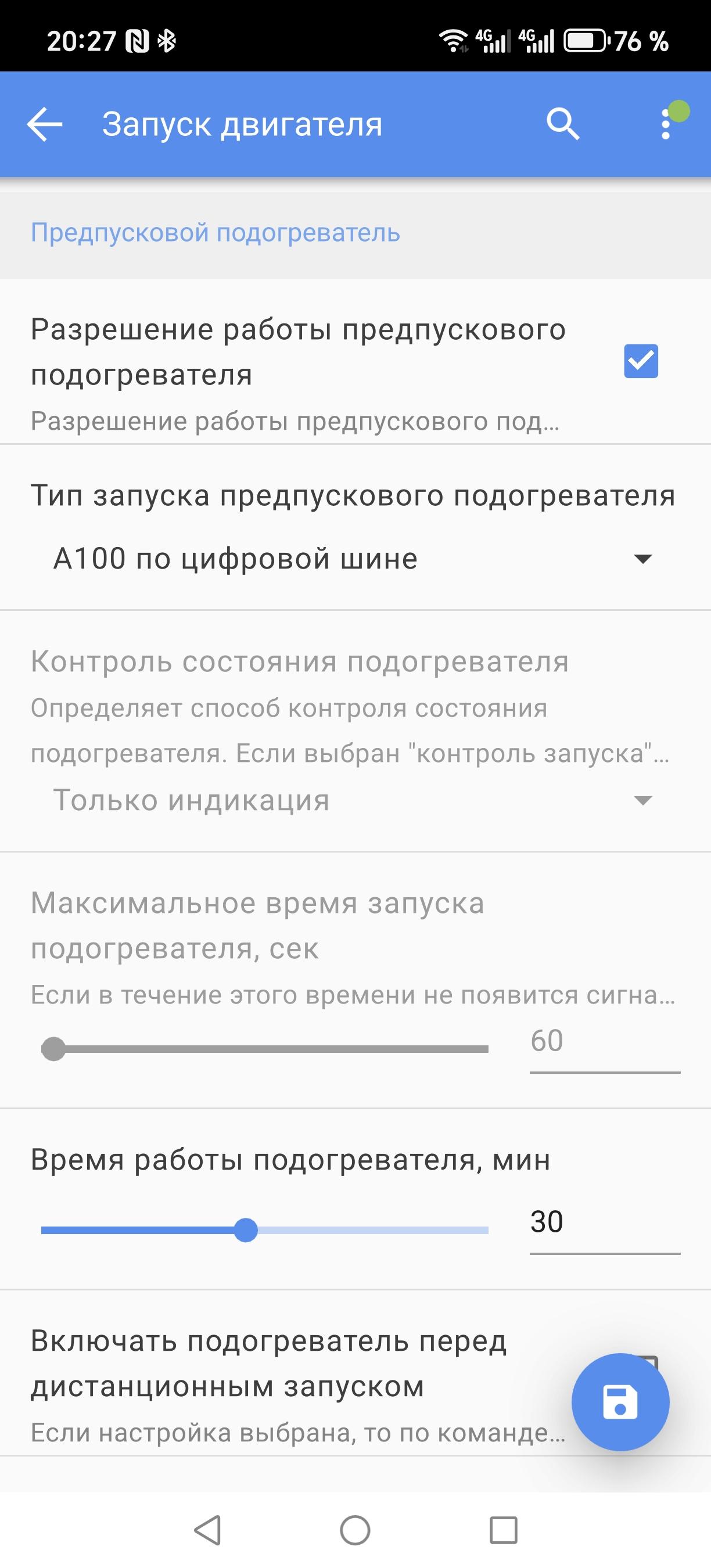Go back from Запуск двигателя screen
Viewport: 711px width, 1568px height.
pyautogui.click(x=44, y=124)
